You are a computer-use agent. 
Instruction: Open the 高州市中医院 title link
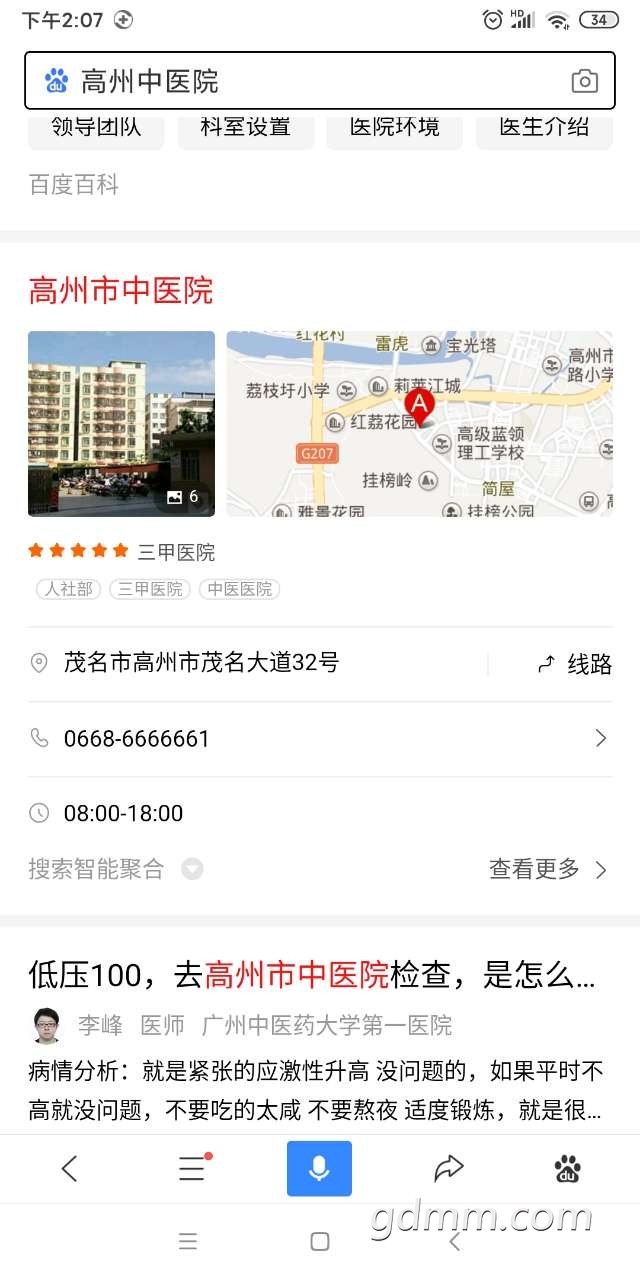point(121,291)
